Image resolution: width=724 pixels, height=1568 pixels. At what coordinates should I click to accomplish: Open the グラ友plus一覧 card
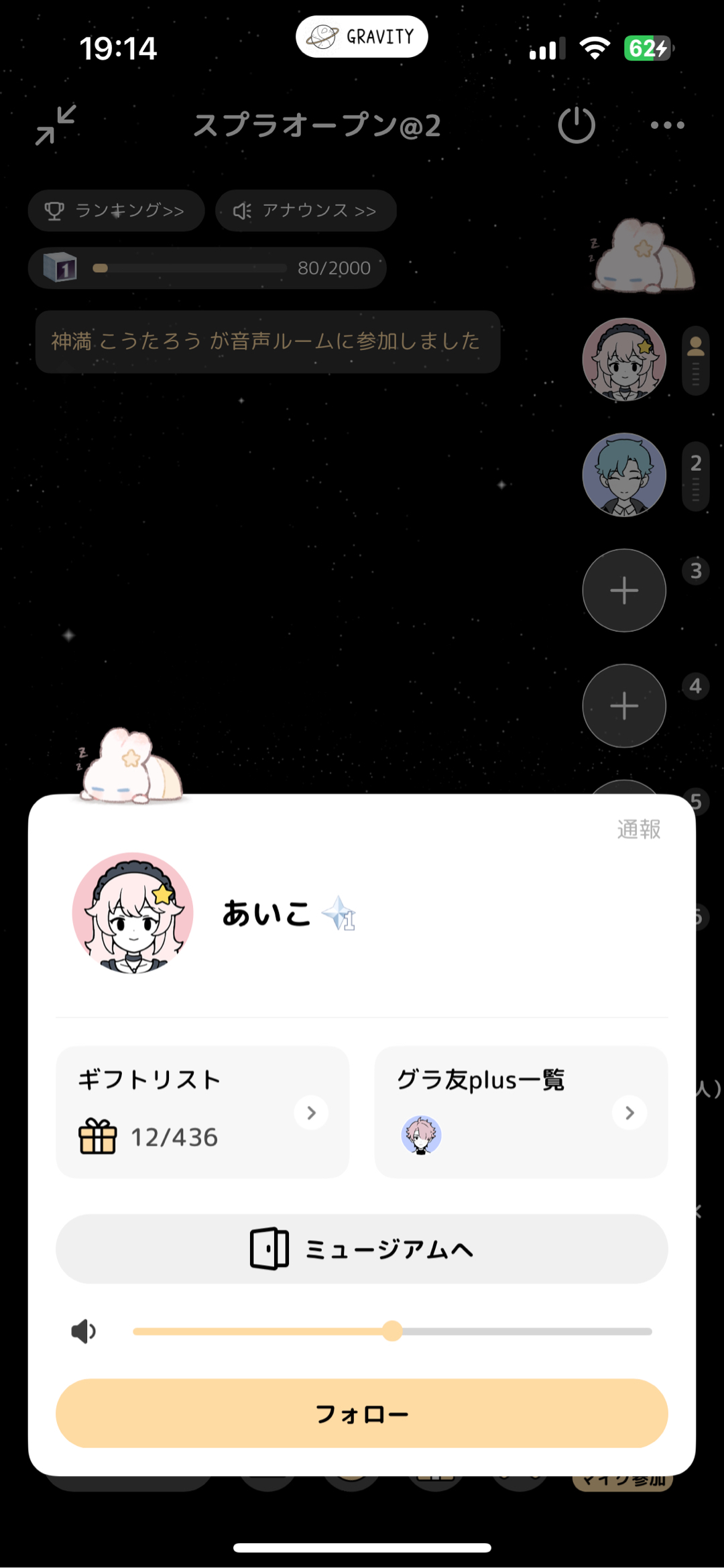point(521,1111)
